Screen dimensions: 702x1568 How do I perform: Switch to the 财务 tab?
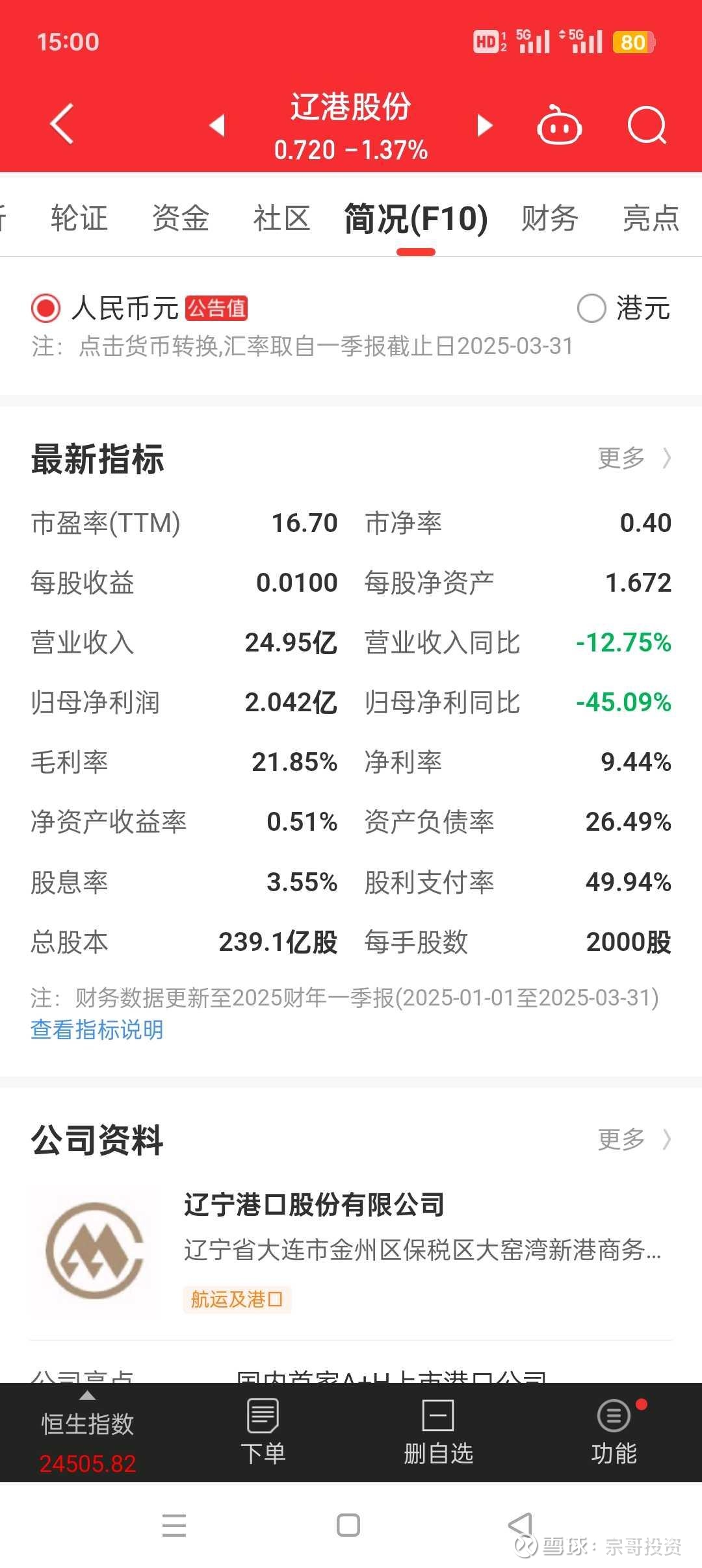[x=549, y=218]
